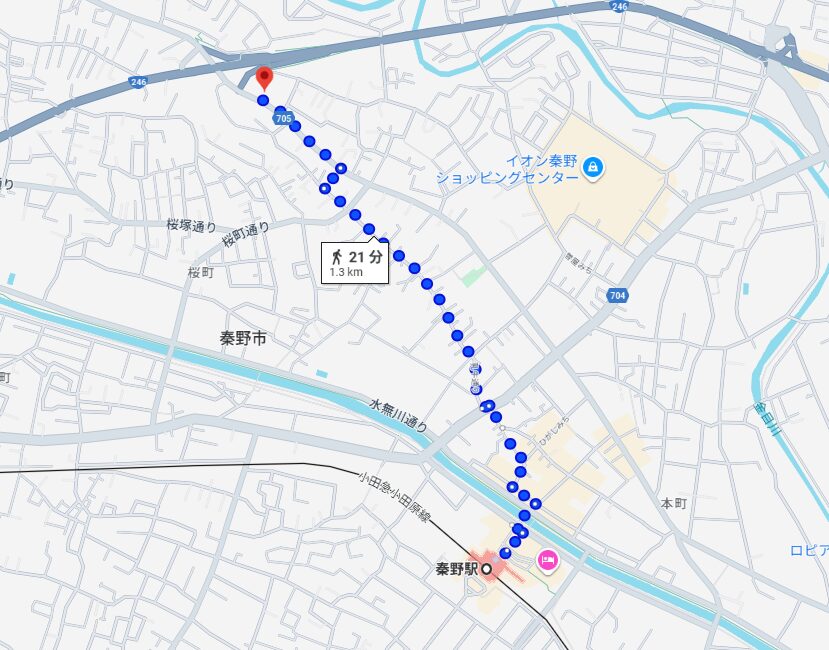Tap the red destination pin
Image resolution: width=829 pixels, height=650 pixels.
(264, 76)
